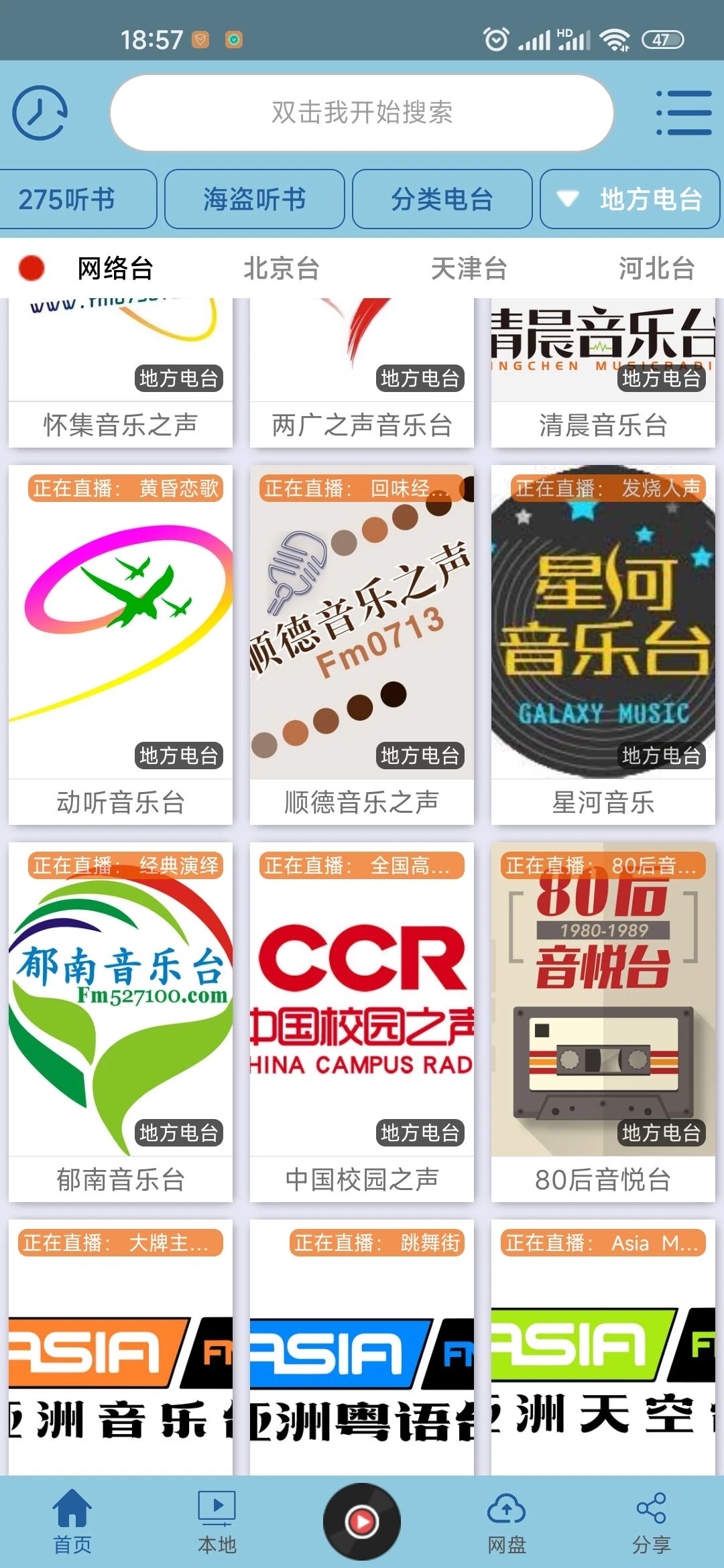Viewport: 724px width, 1568px height.
Task: Open the 动听音乐台 station
Action: click(x=121, y=643)
